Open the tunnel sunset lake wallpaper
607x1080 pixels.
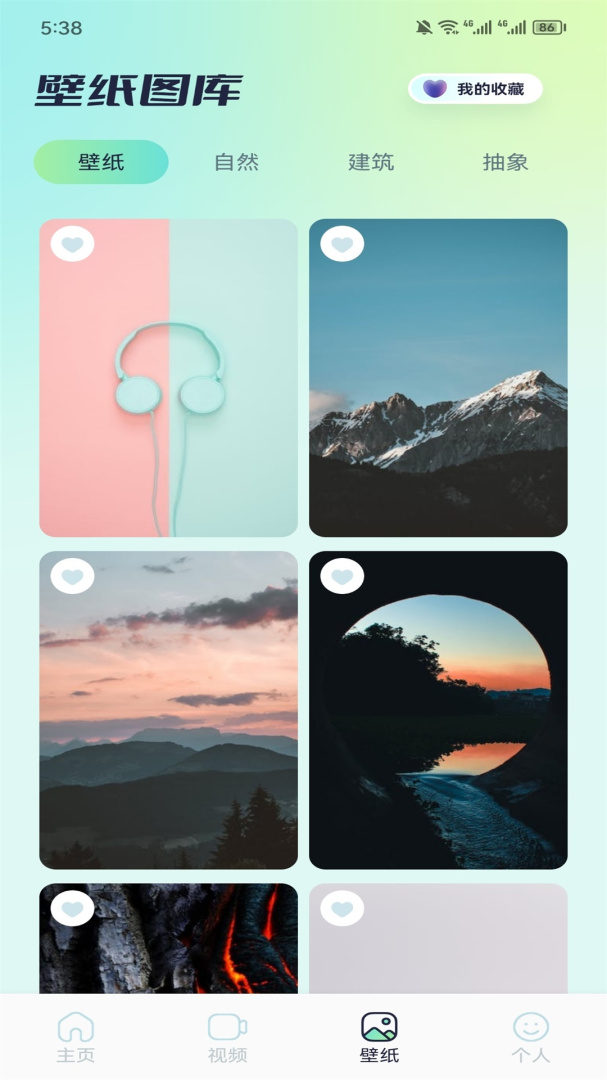(x=438, y=720)
